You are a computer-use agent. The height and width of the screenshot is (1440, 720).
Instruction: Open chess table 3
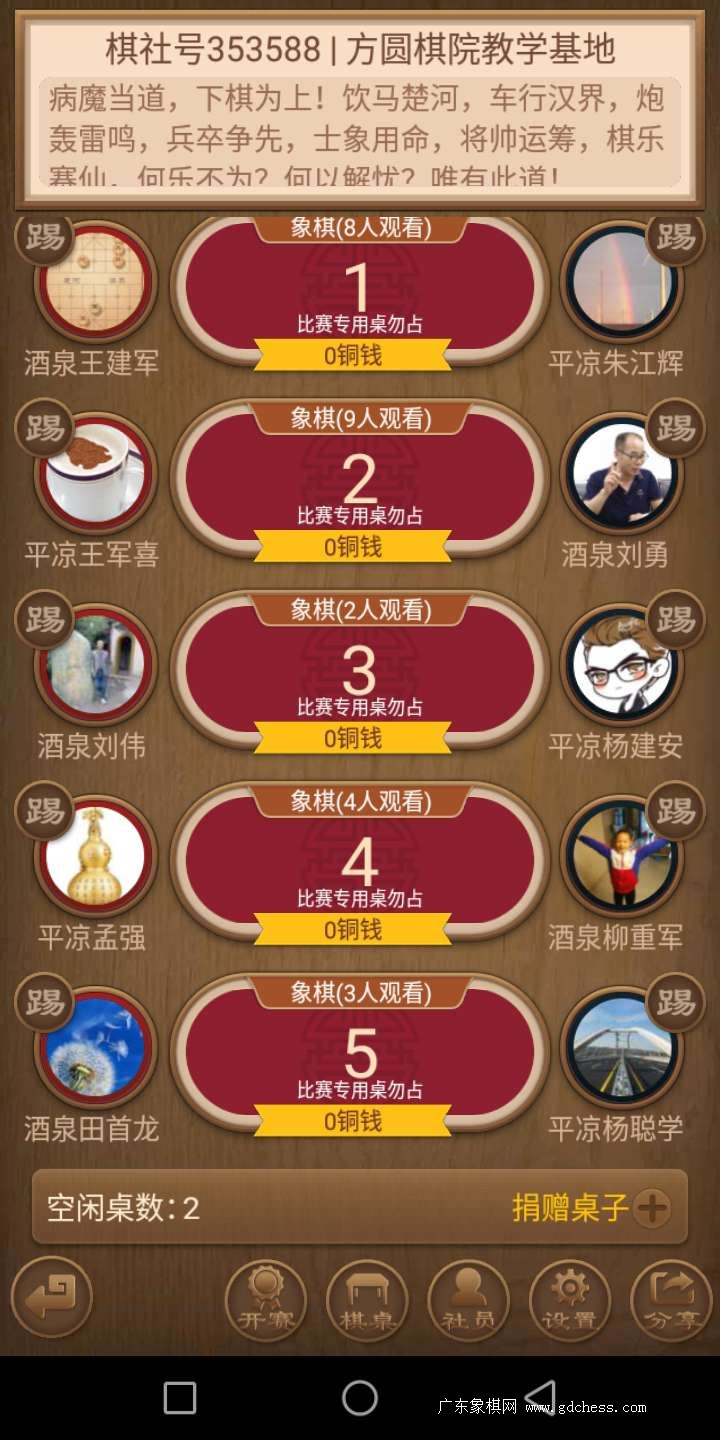click(x=360, y=672)
